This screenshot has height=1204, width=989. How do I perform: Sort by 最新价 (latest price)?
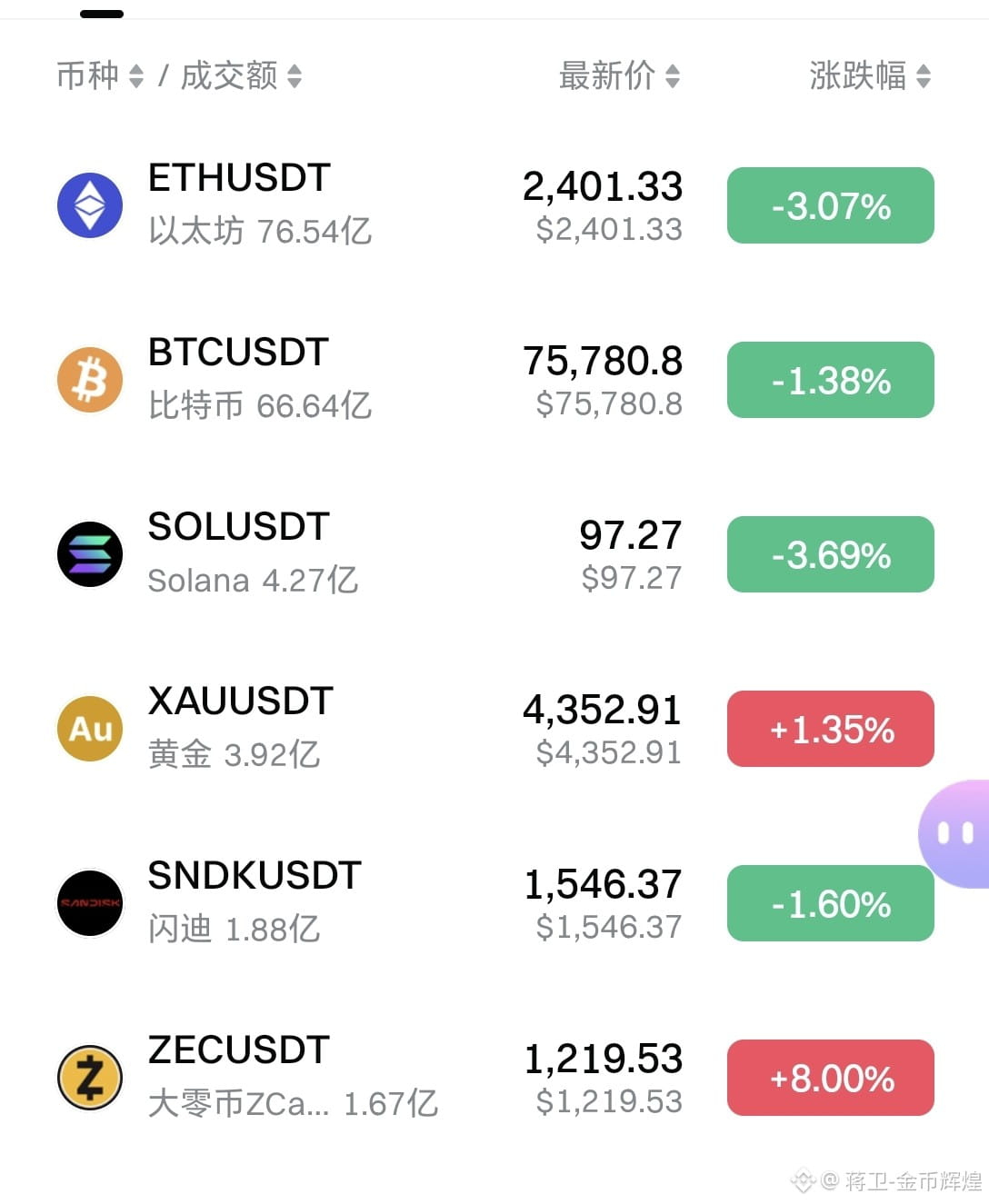coord(619,75)
